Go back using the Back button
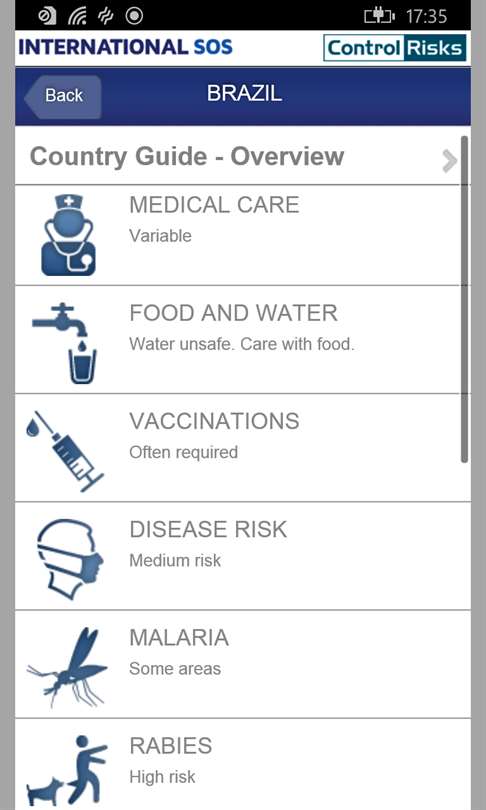This screenshot has width=486, height=810. pyautogui.click(x=63, y=97)
